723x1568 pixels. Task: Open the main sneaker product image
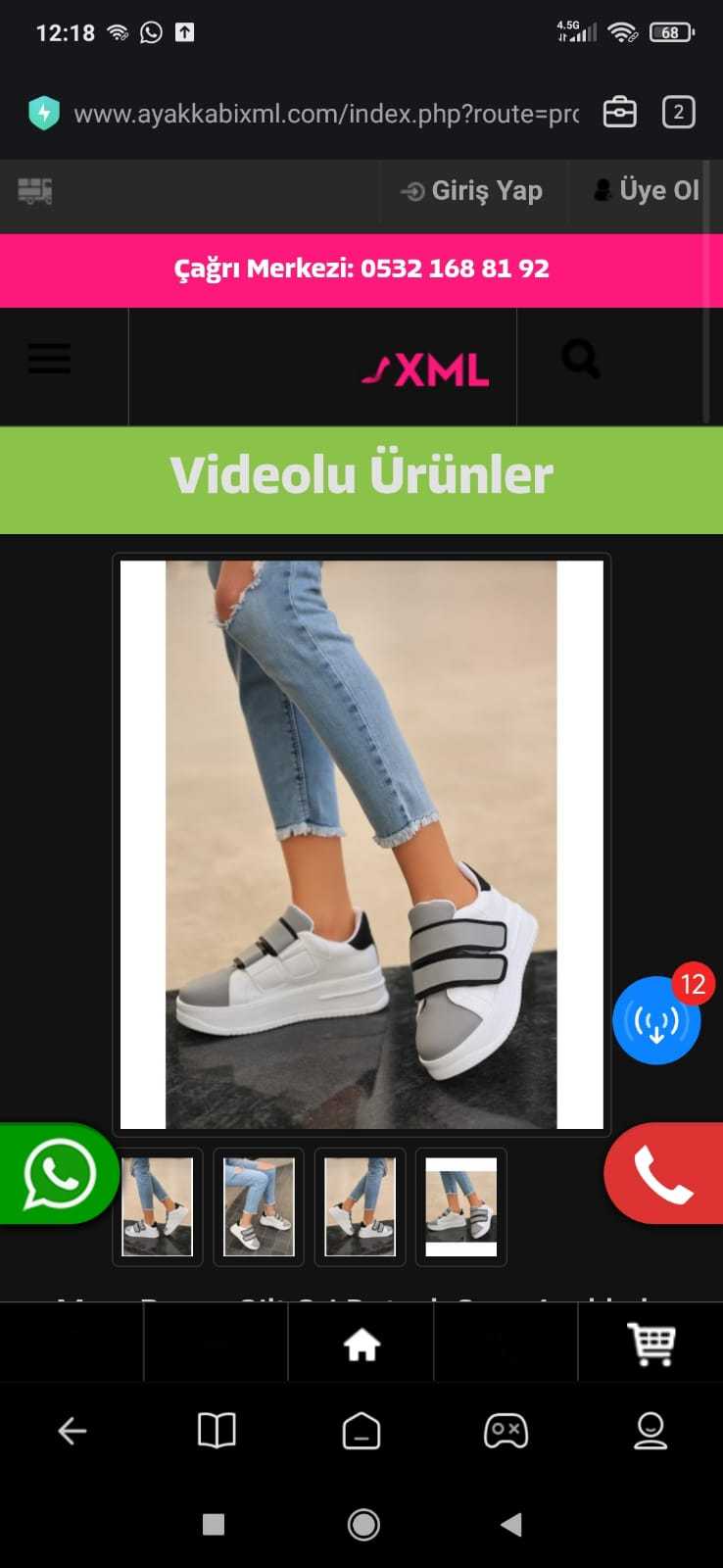pos(361,844)
